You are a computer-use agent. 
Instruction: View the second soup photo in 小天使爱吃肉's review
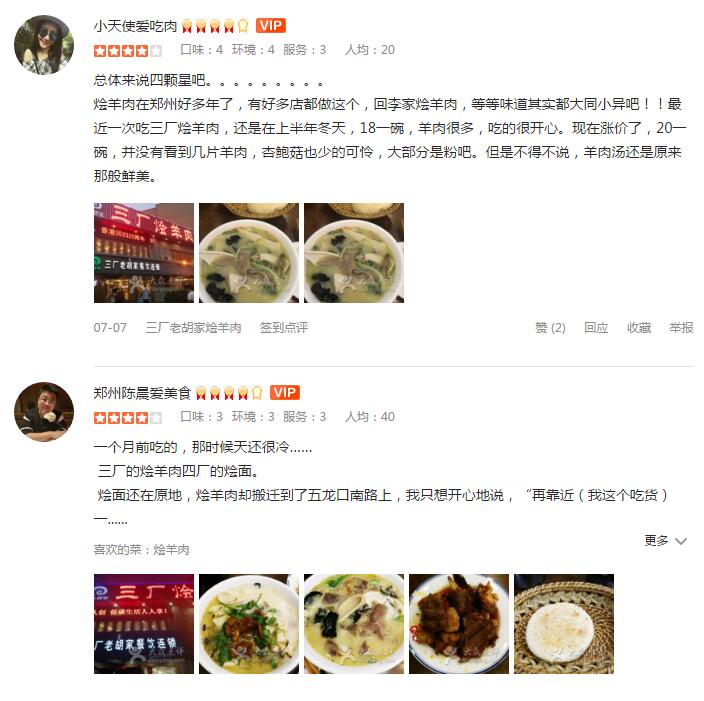point(249,253)
